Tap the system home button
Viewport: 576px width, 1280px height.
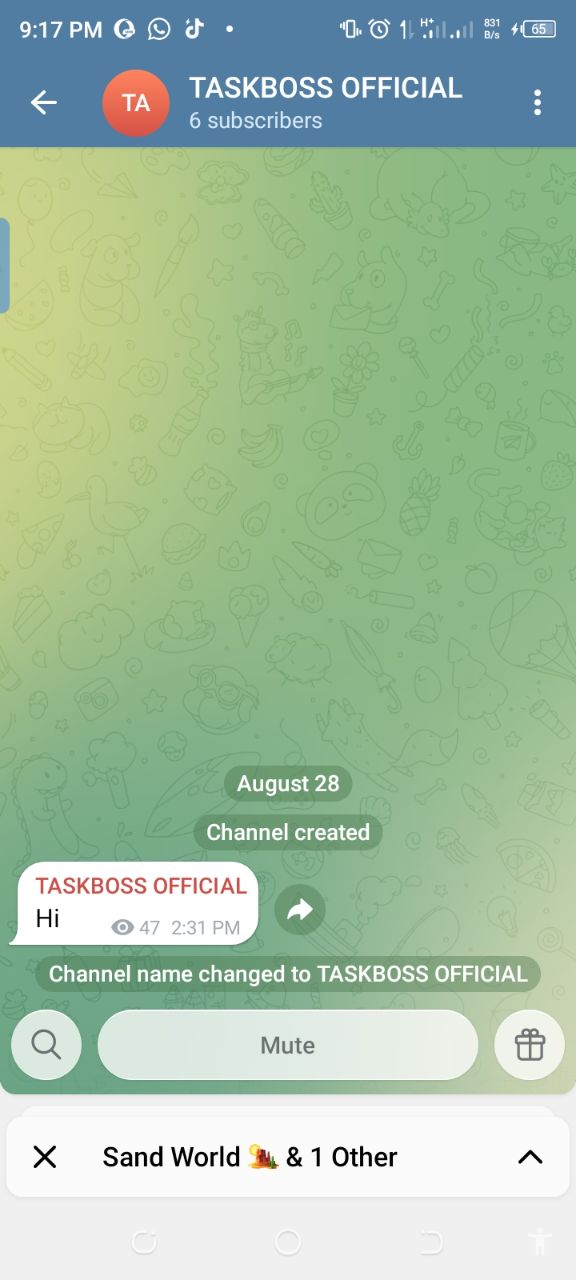[x=288, y=1242]
